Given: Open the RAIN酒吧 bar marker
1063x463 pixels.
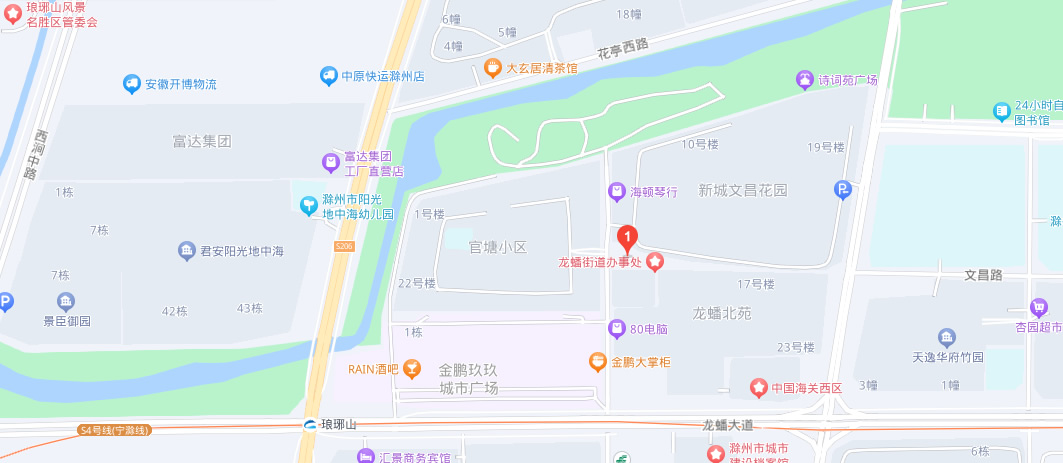Looking at the screenshot, I should pyautogui.click(x=411, y=368).
